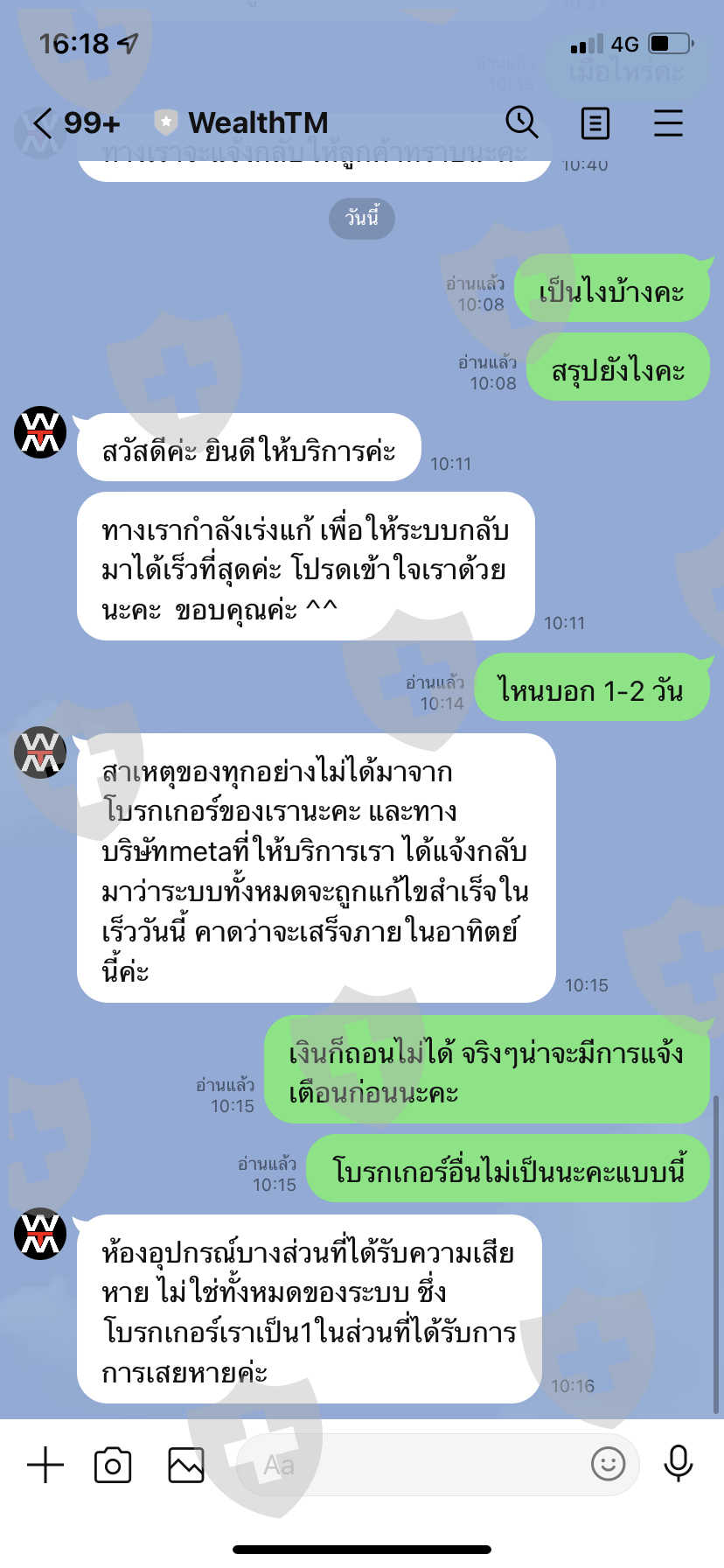The width and height of the screenshot is (724, 1568).
Task: Open the chat hamburger menu
Action: pos(668,122)
